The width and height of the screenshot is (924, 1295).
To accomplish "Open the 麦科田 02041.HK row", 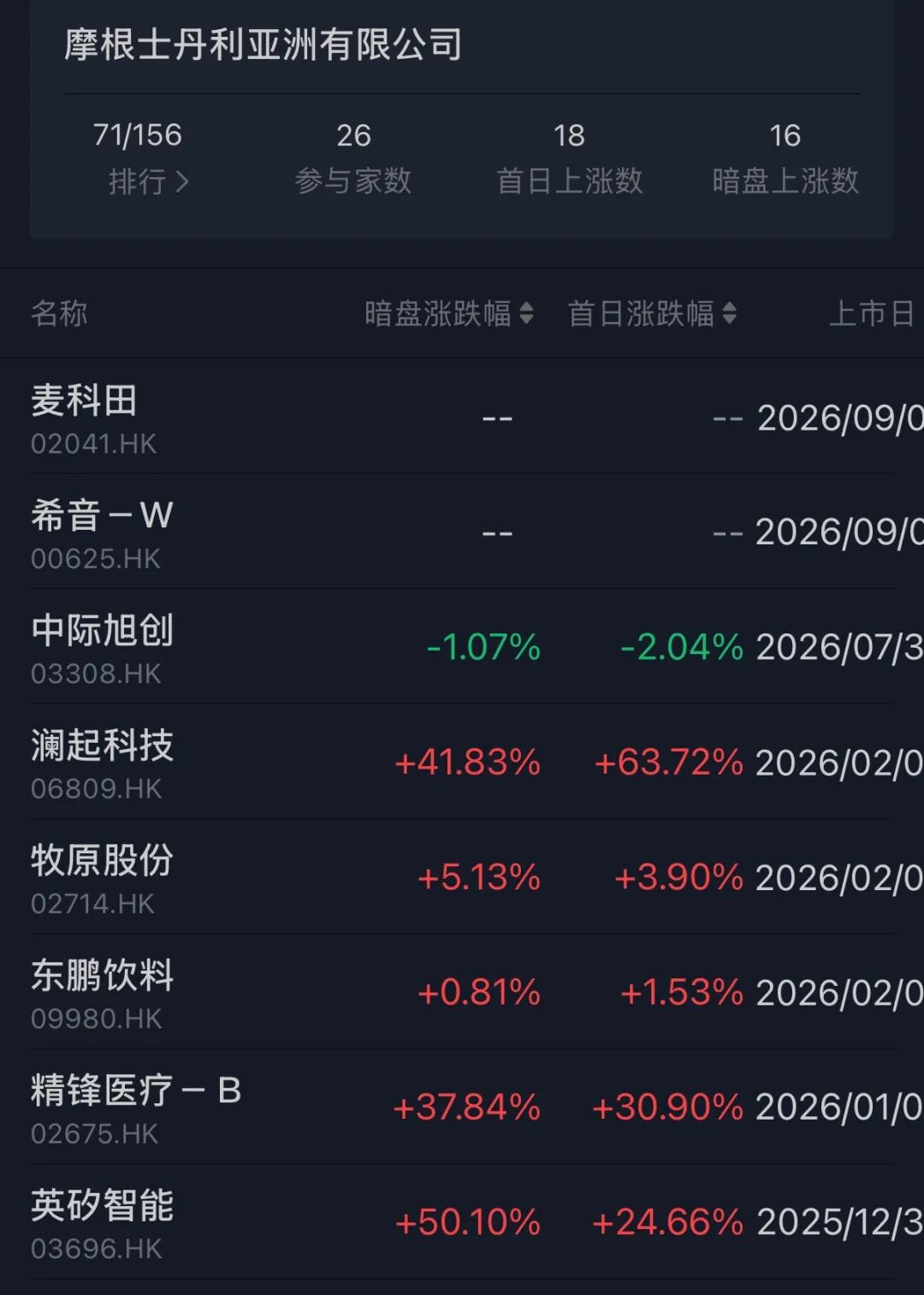I will click(x=462, y=417).
